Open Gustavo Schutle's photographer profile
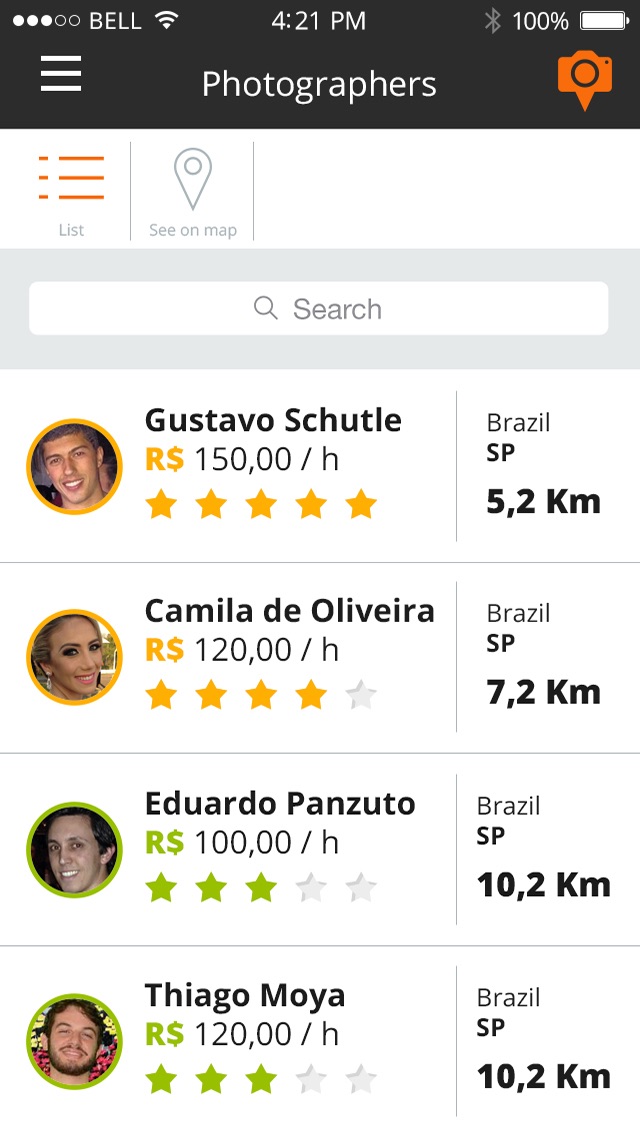The height and width of the screenshot is (1136, 640). point(273,420)
